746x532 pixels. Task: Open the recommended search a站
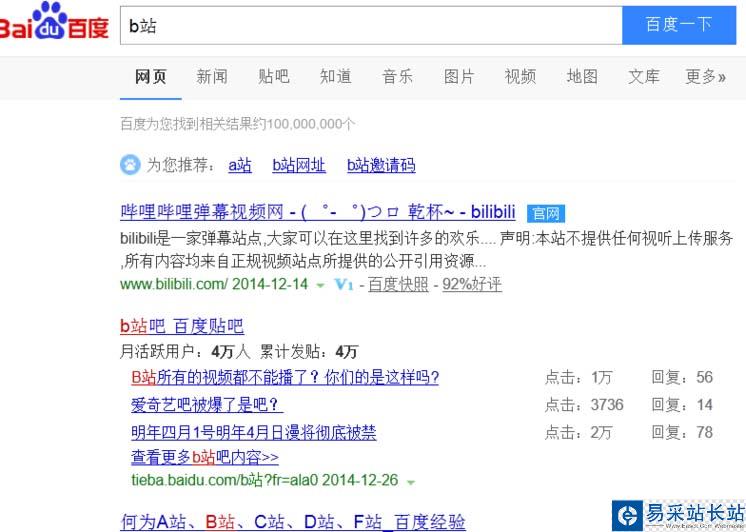tap(240, 165)
